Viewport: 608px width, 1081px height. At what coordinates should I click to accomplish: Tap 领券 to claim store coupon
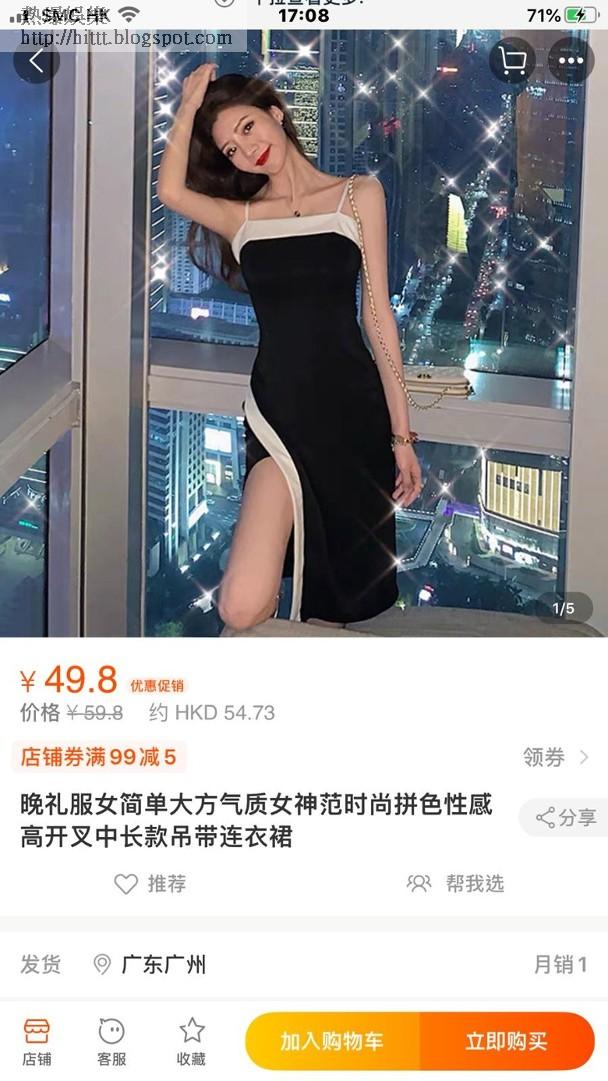[554, 757]
